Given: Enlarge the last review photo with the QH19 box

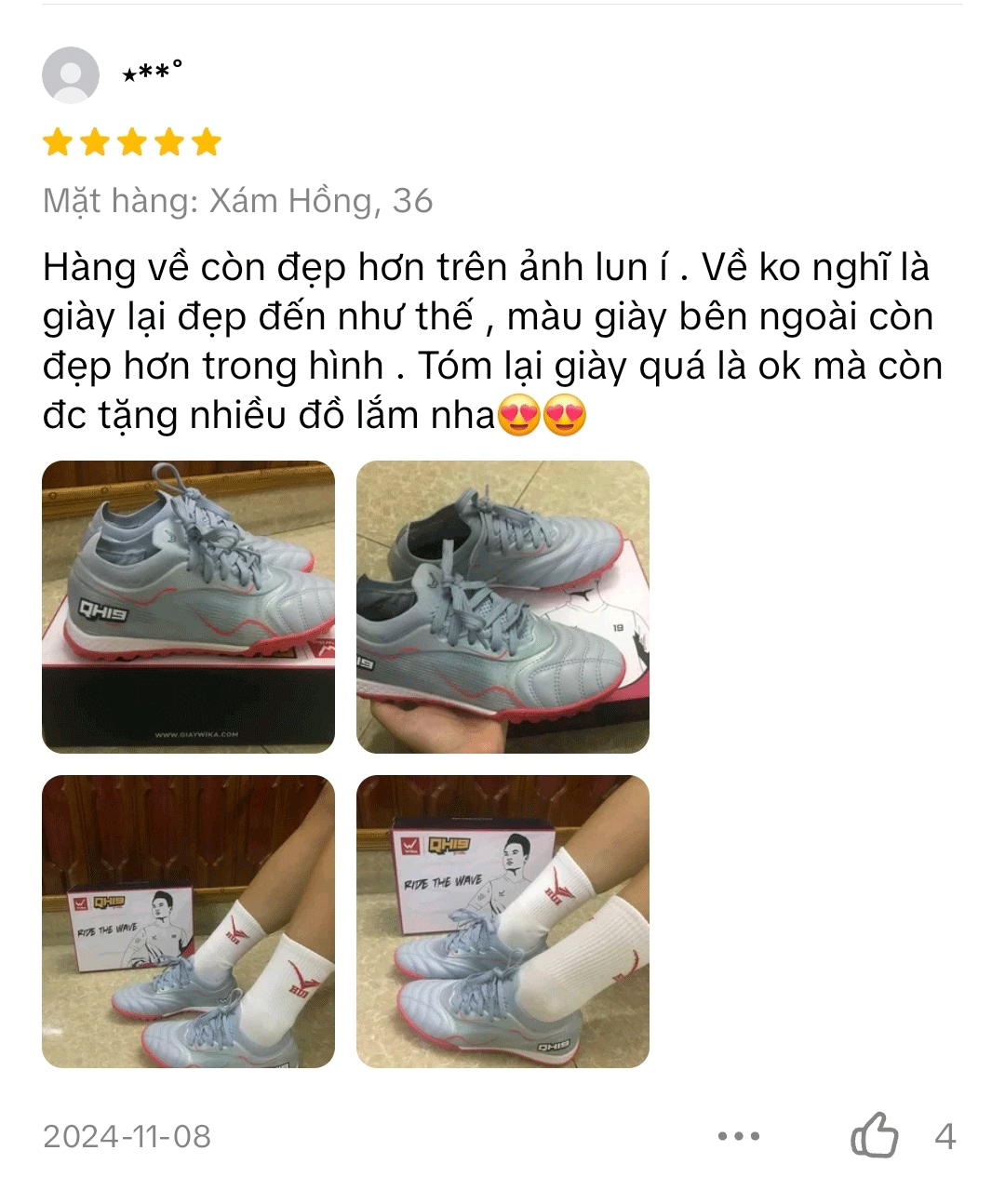Looking at the screenshot, I should [x=502, y=921].
